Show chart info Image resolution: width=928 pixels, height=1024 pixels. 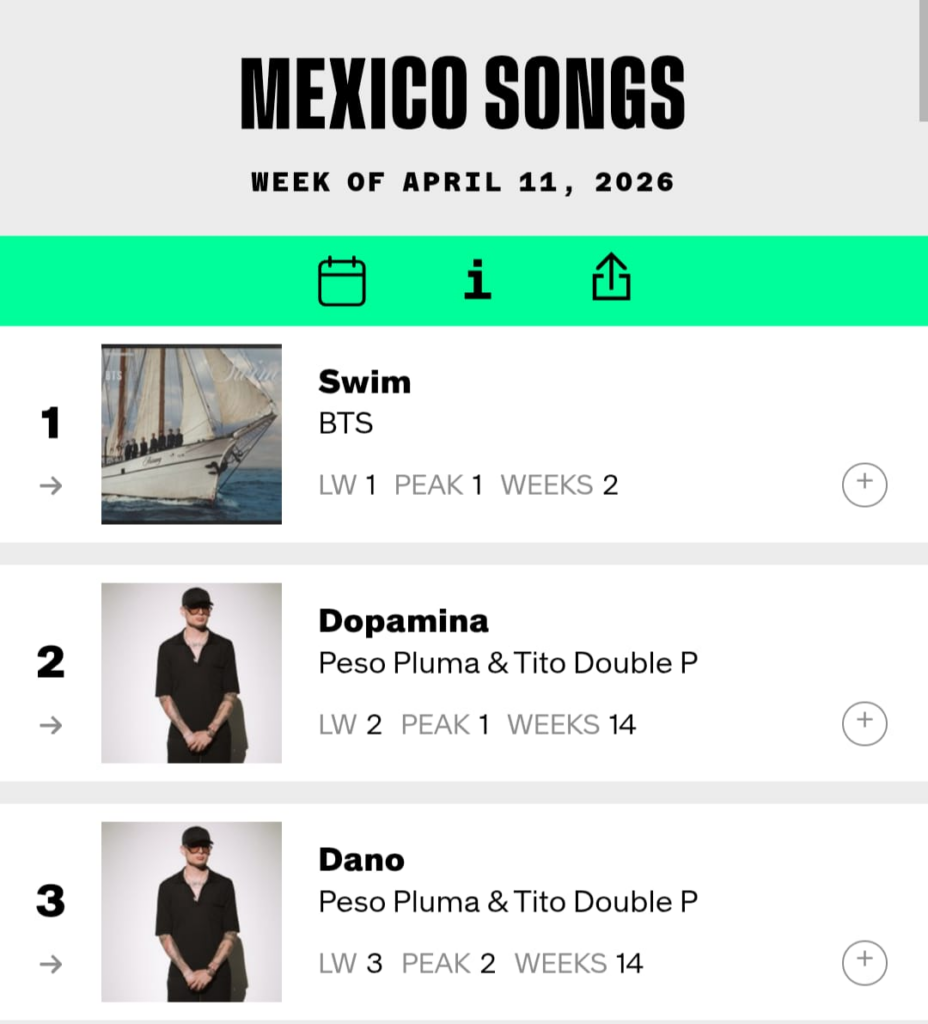point(478,281)
